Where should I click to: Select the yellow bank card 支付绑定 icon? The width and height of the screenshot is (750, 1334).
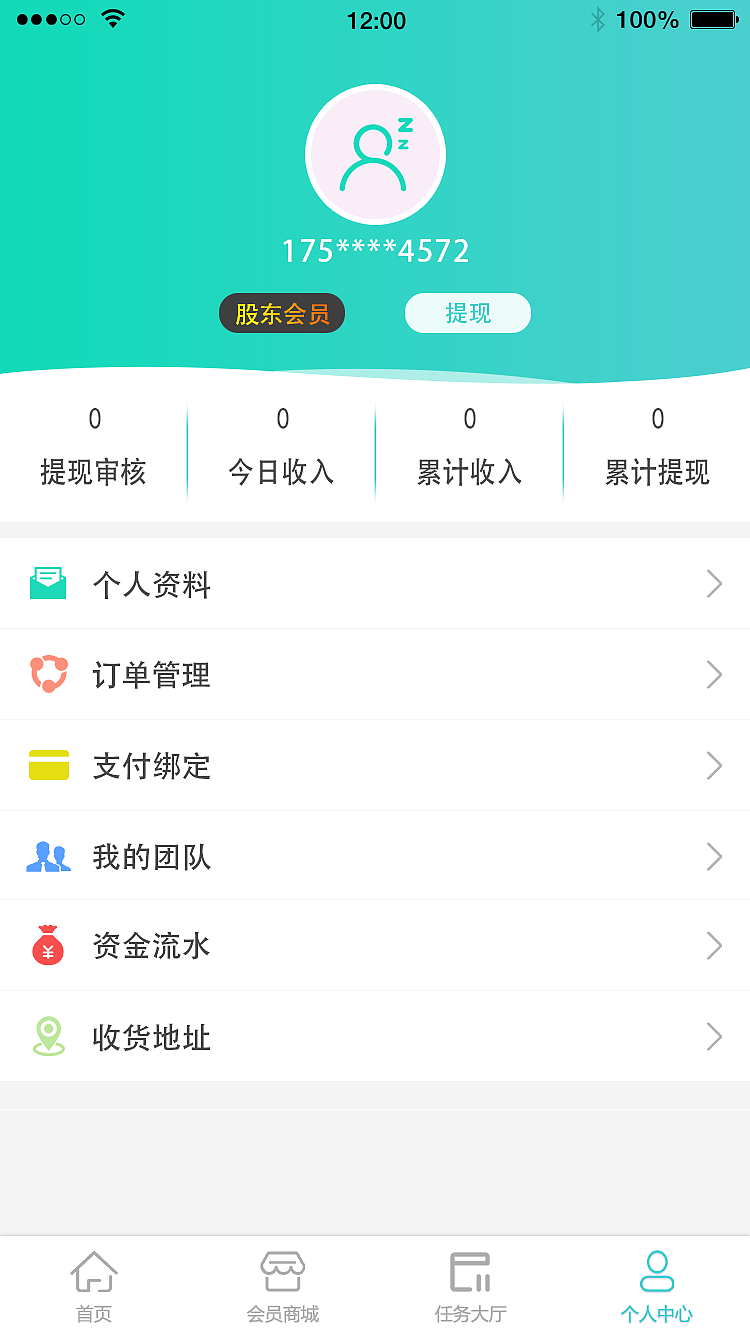point(48,765)
